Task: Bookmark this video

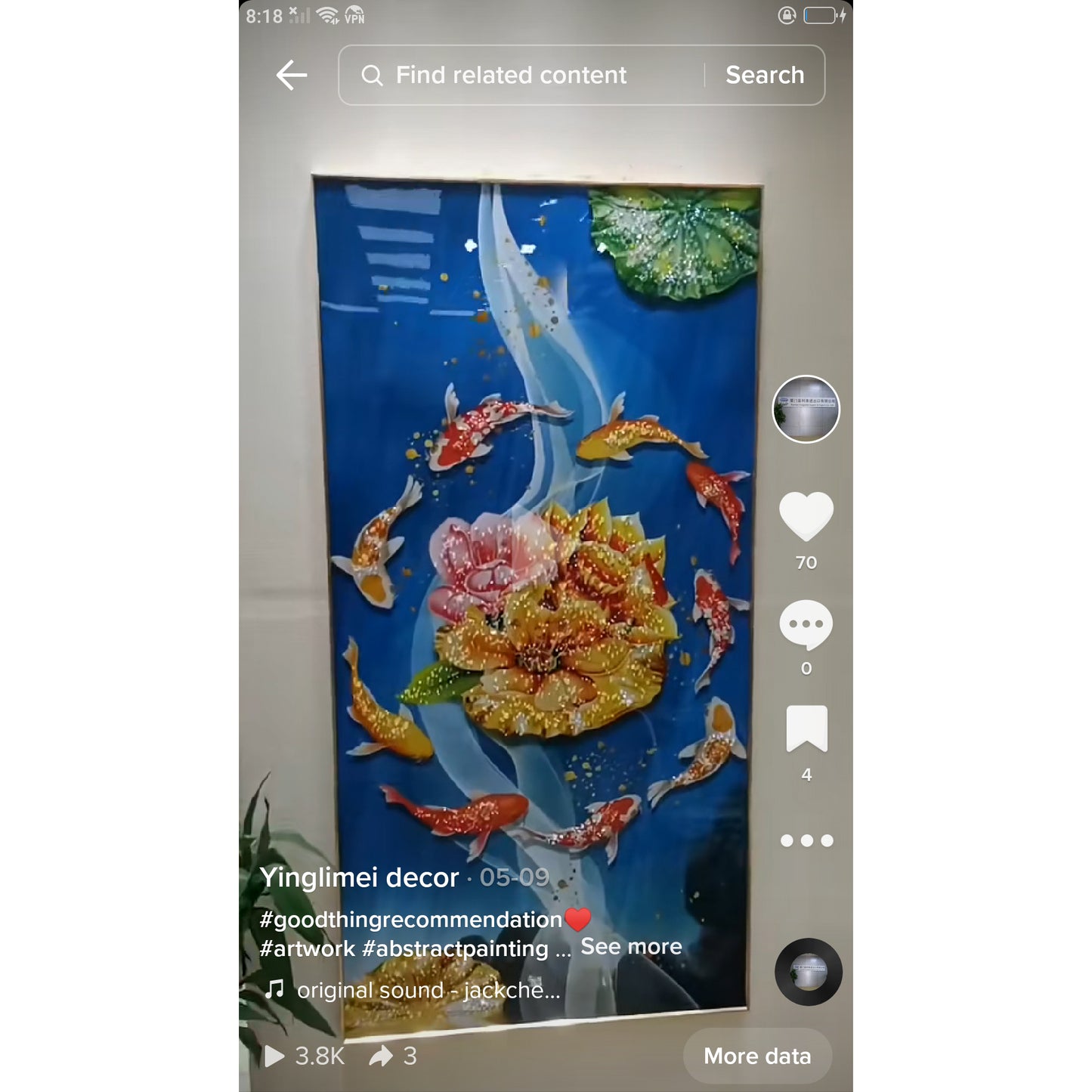Action: pyautogui.click(x=806, y=729)
